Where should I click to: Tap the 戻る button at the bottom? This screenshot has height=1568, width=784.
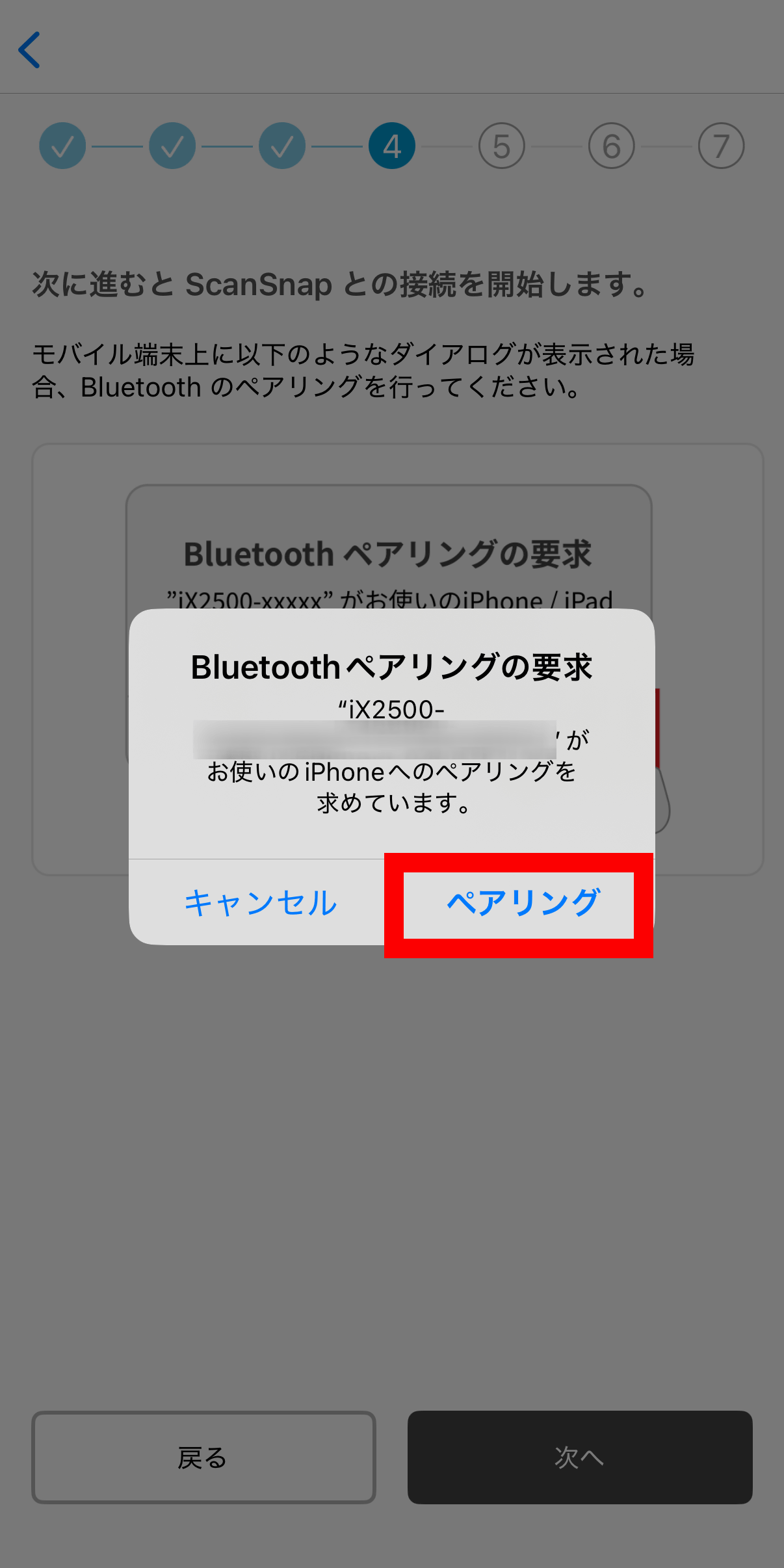pyautogui.click(x=203, y=1457)
